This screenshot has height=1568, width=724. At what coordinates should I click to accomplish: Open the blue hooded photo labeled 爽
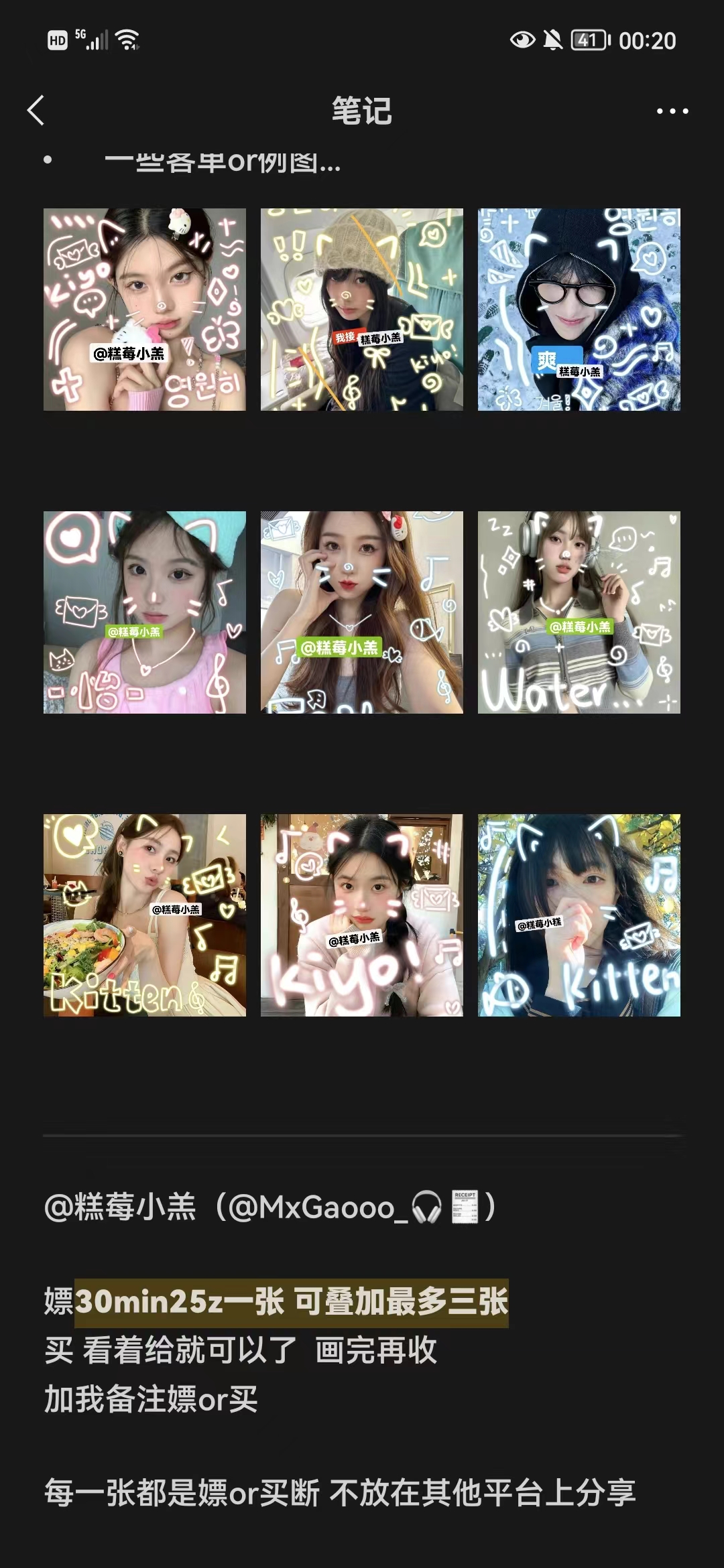point(579,310)
